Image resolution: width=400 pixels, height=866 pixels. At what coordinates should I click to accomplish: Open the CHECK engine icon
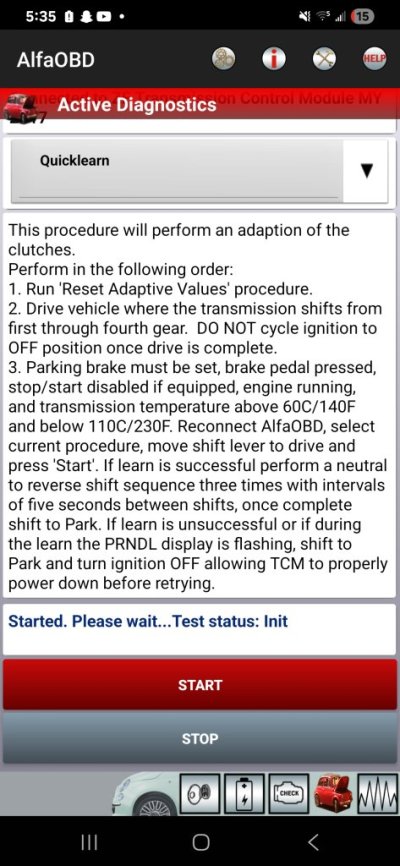point(288,794)
